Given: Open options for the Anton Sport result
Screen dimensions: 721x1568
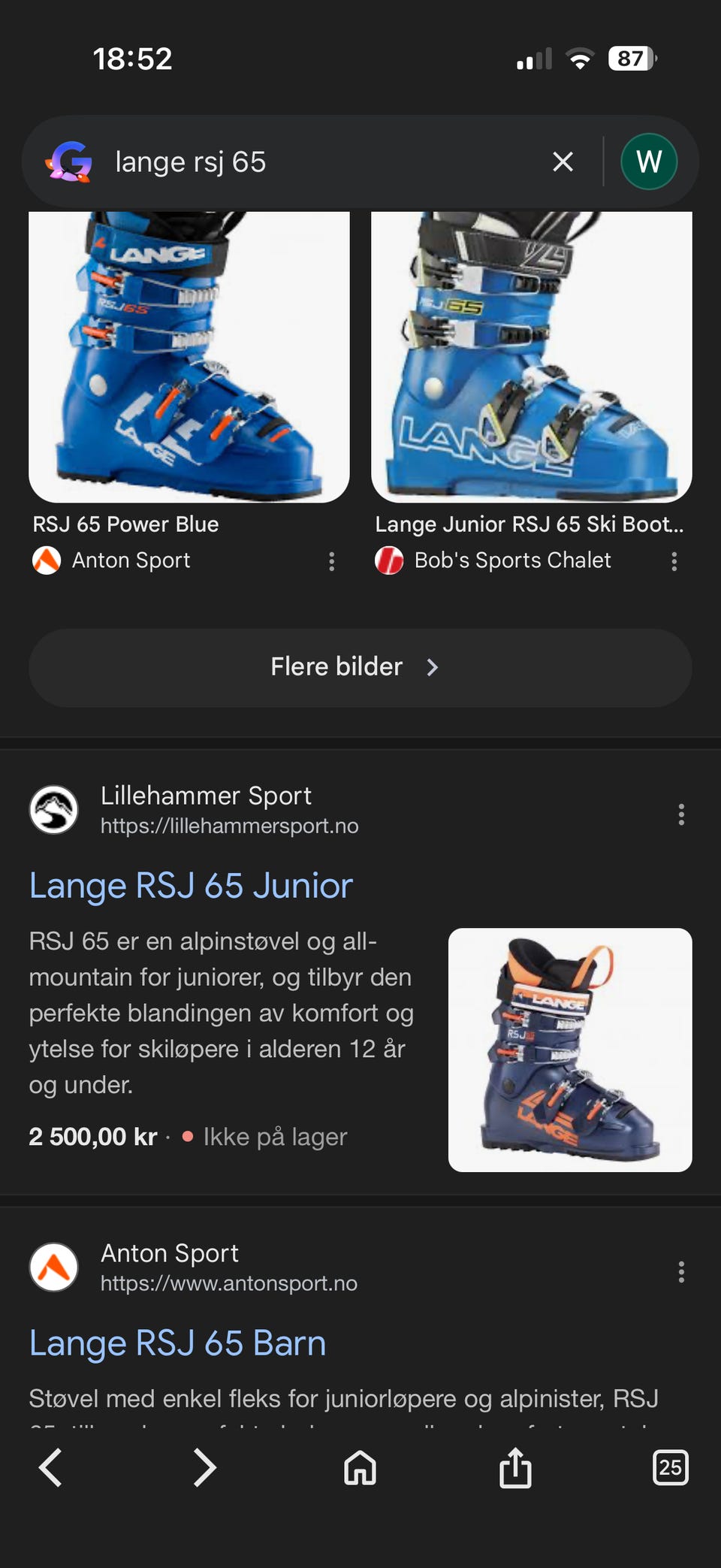Looking at the screenshot, I should tap(680, 1272).
